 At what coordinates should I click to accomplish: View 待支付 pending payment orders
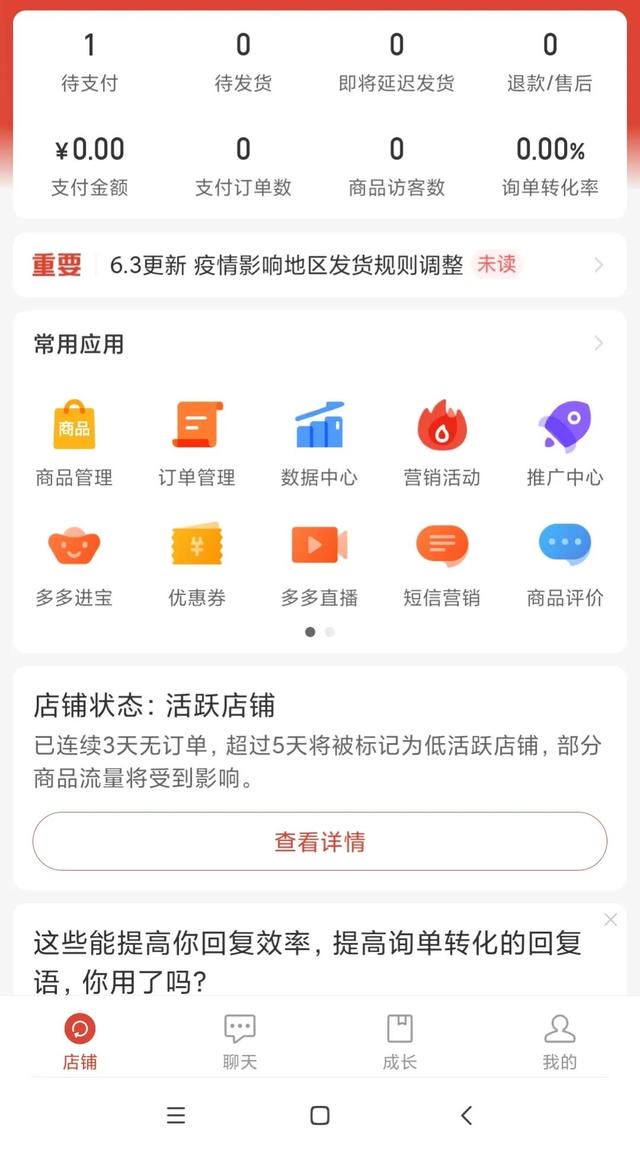tap(89, 63)
